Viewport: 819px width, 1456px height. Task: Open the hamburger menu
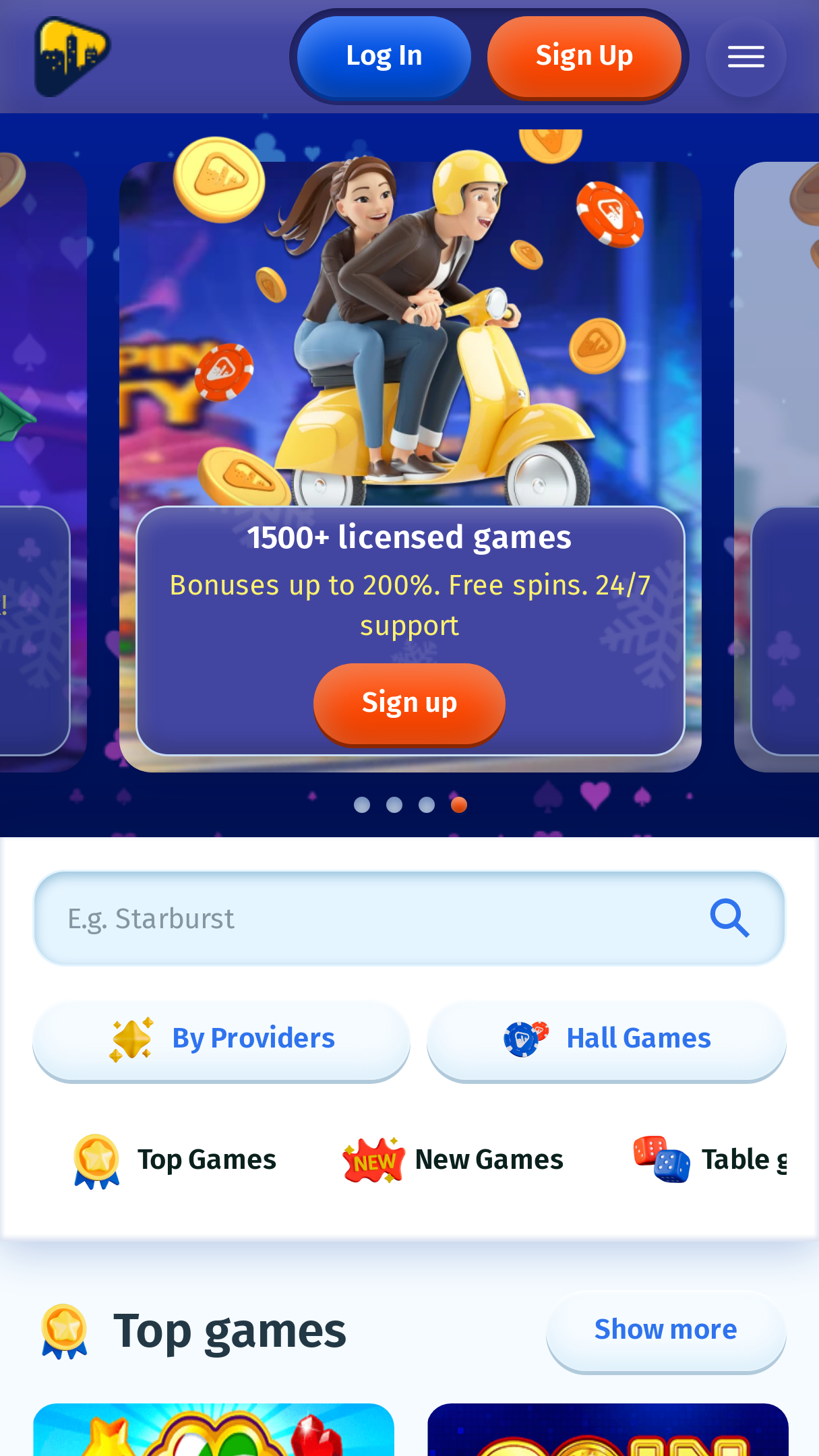click(746, 57)
